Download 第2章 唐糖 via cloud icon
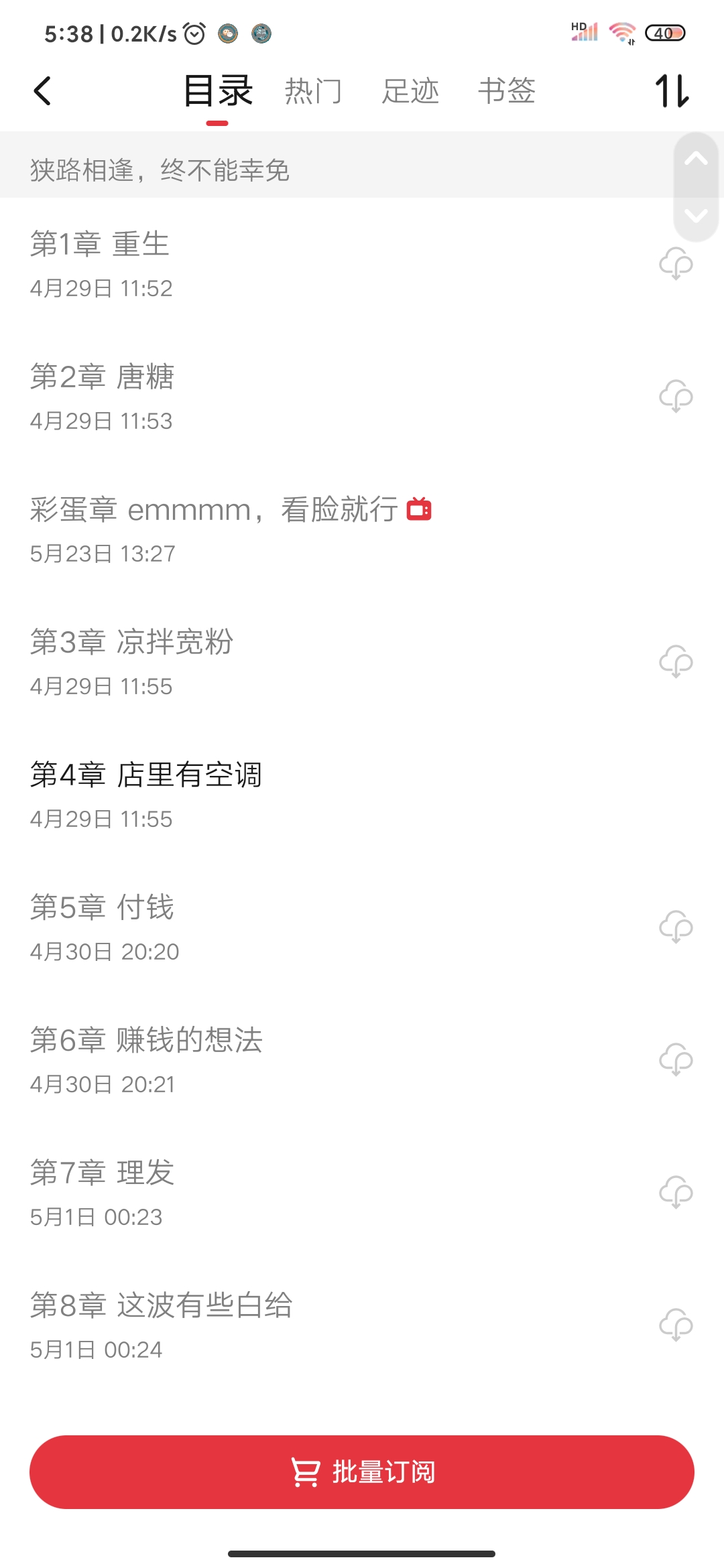 [676, 396]
